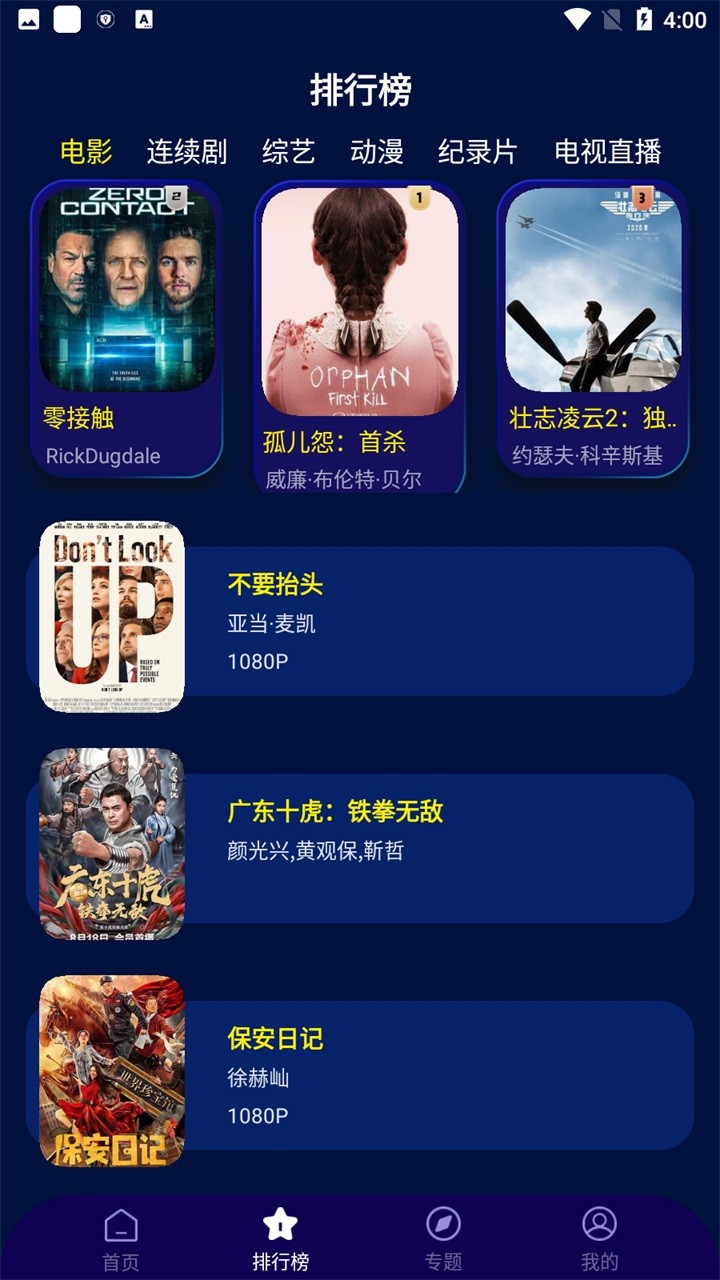Select the 综艺 category tab
The image size is (720, 1280).
[289, 152]
